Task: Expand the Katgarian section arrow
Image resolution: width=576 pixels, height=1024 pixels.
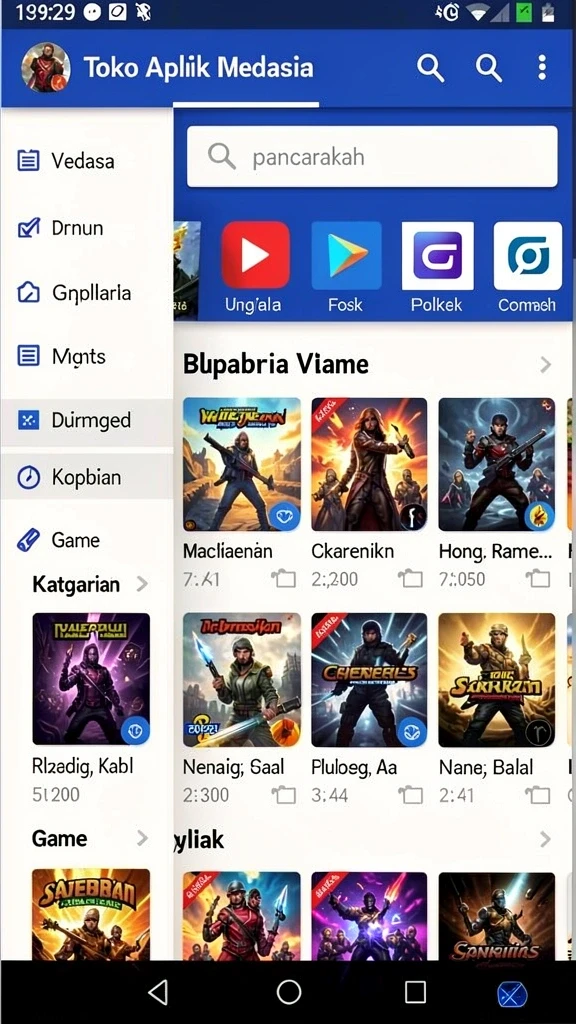Action: [x=142, y=584]
